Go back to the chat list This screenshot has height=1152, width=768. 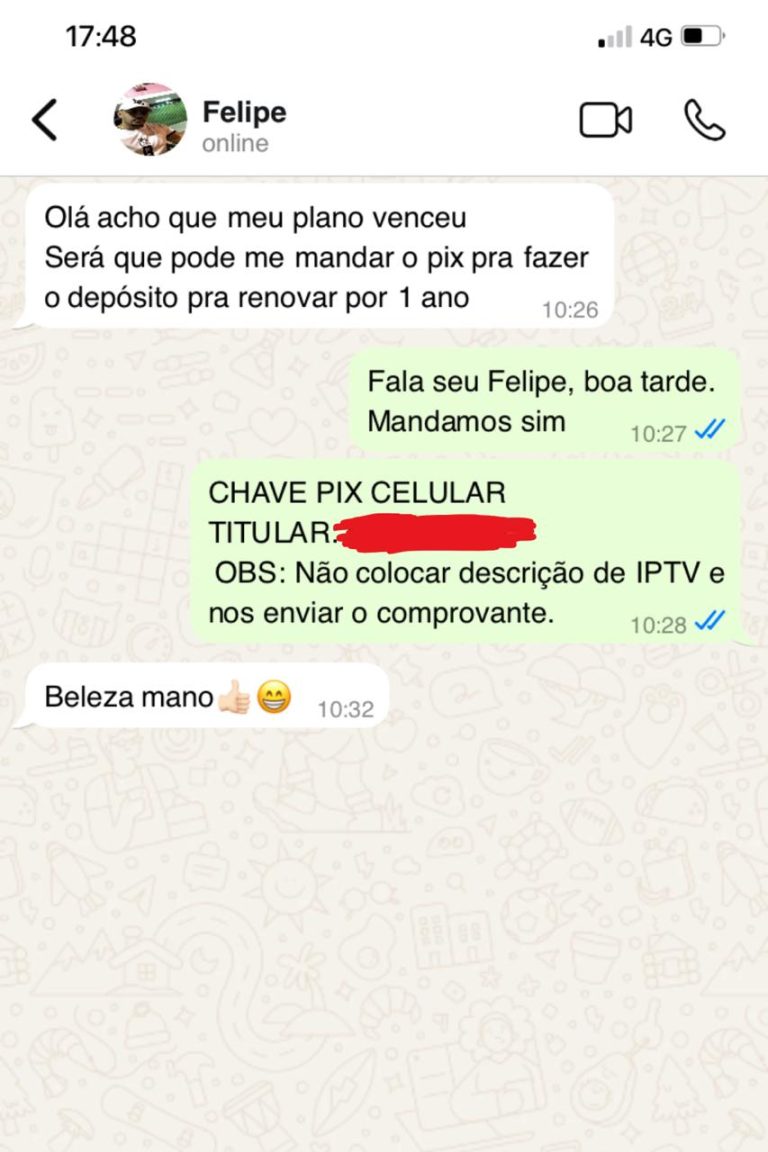pyautogui.click(x=44, y=120)
